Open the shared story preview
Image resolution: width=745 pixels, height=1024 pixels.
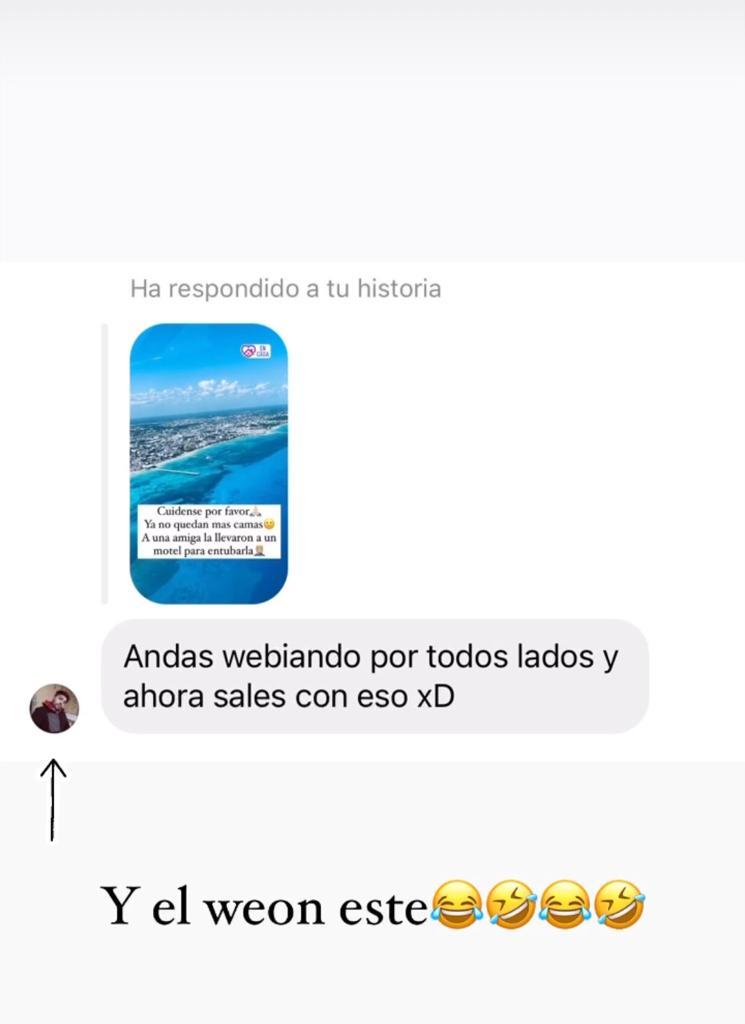point(207,460)
